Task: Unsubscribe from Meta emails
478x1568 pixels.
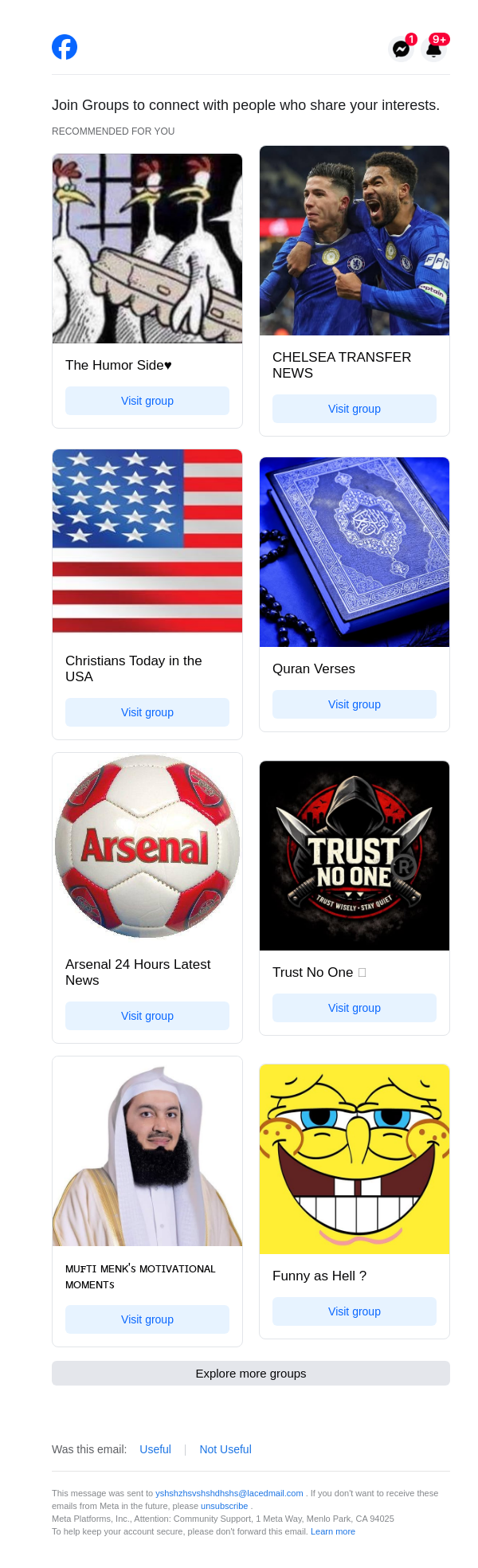Action: point(224,1506)
